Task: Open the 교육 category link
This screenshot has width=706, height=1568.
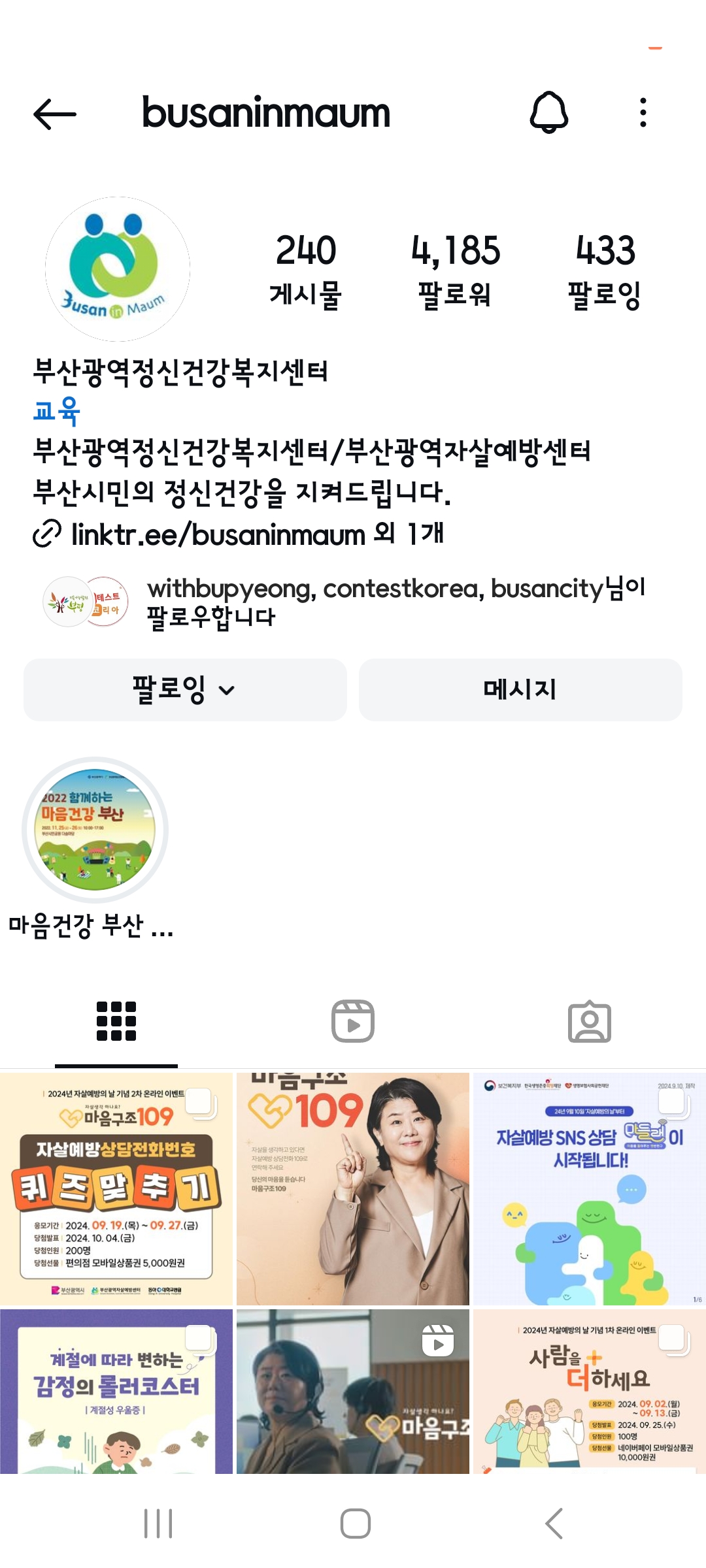Action: point(57,411)
